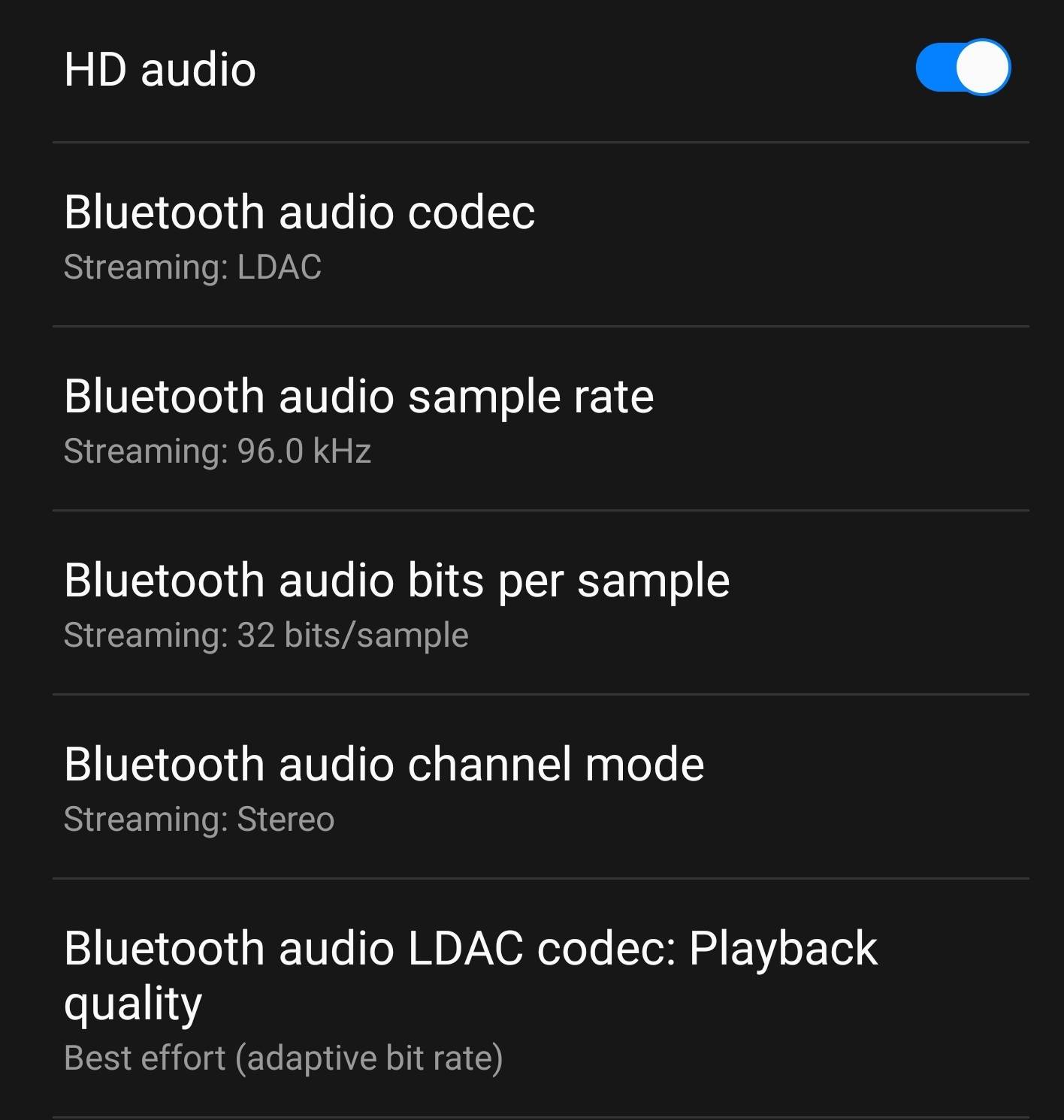Change Bluetooth audio sample rate

click(359, 418)
